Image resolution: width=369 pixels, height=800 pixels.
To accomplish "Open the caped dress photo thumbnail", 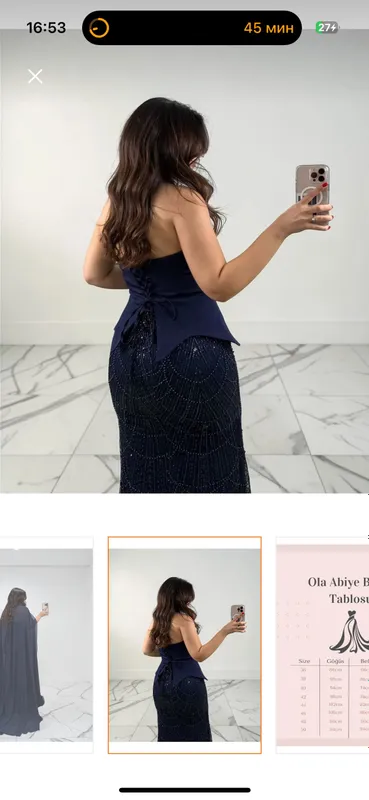I will [x=46, y=645].
